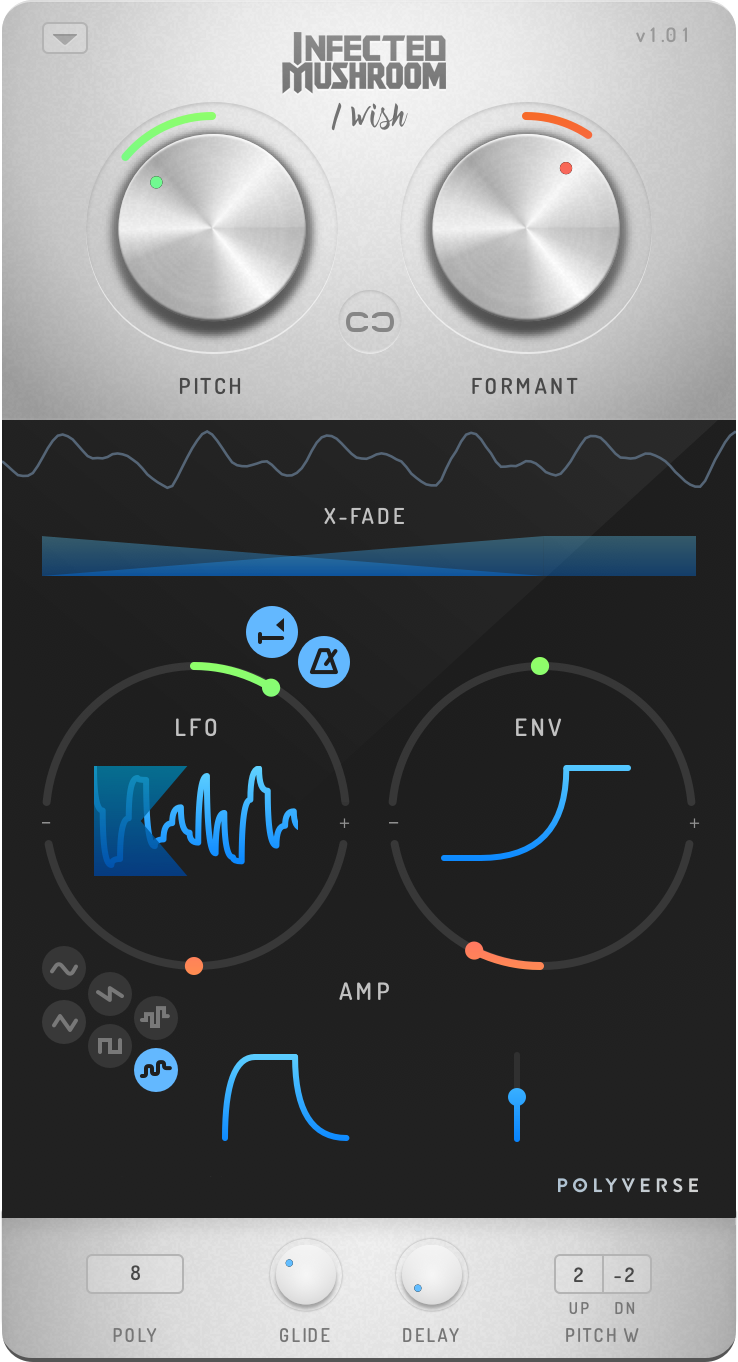Tap the X-Fade bar
Screen dimensions: 738x1362
[x=369, y=556]
